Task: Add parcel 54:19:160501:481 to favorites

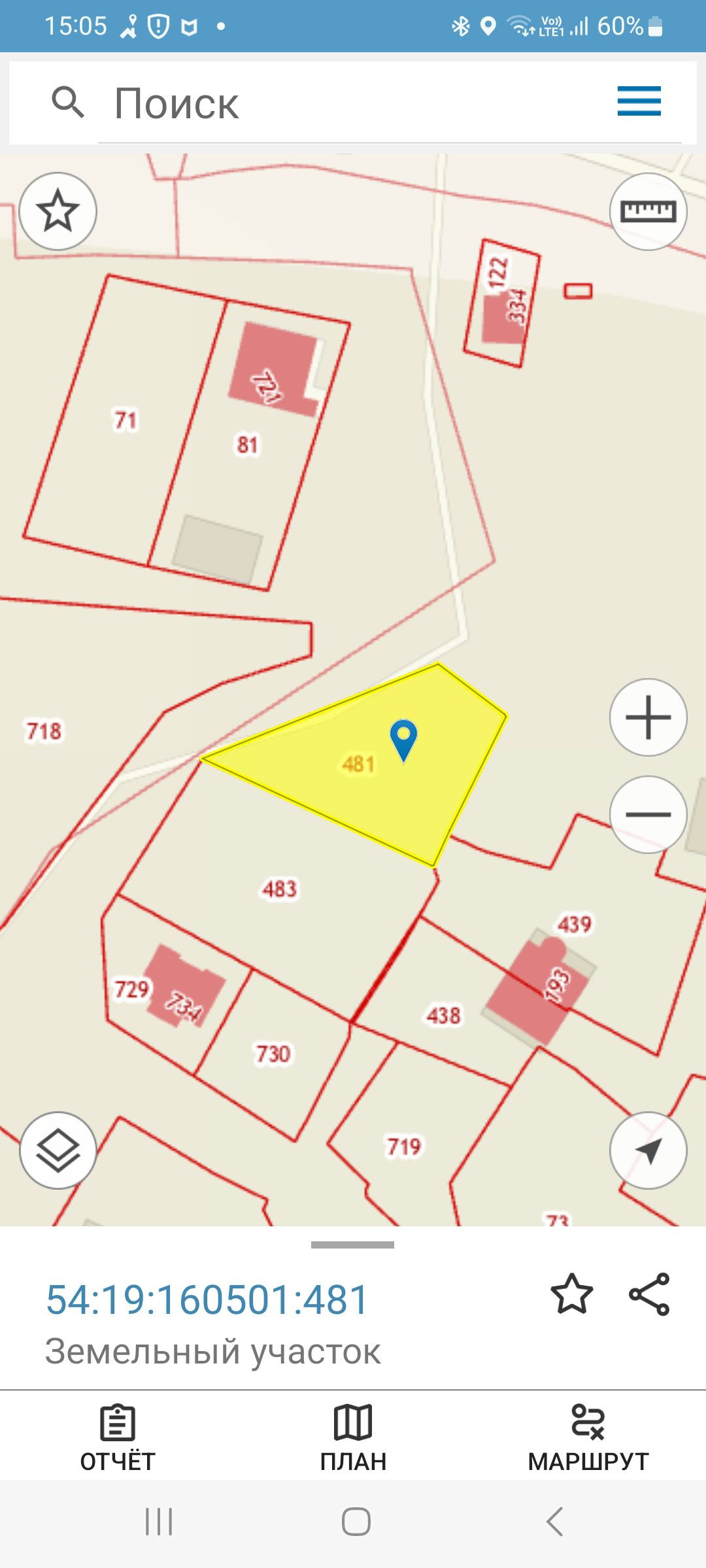Action: pyautogui.click(x=571, y=1294)
